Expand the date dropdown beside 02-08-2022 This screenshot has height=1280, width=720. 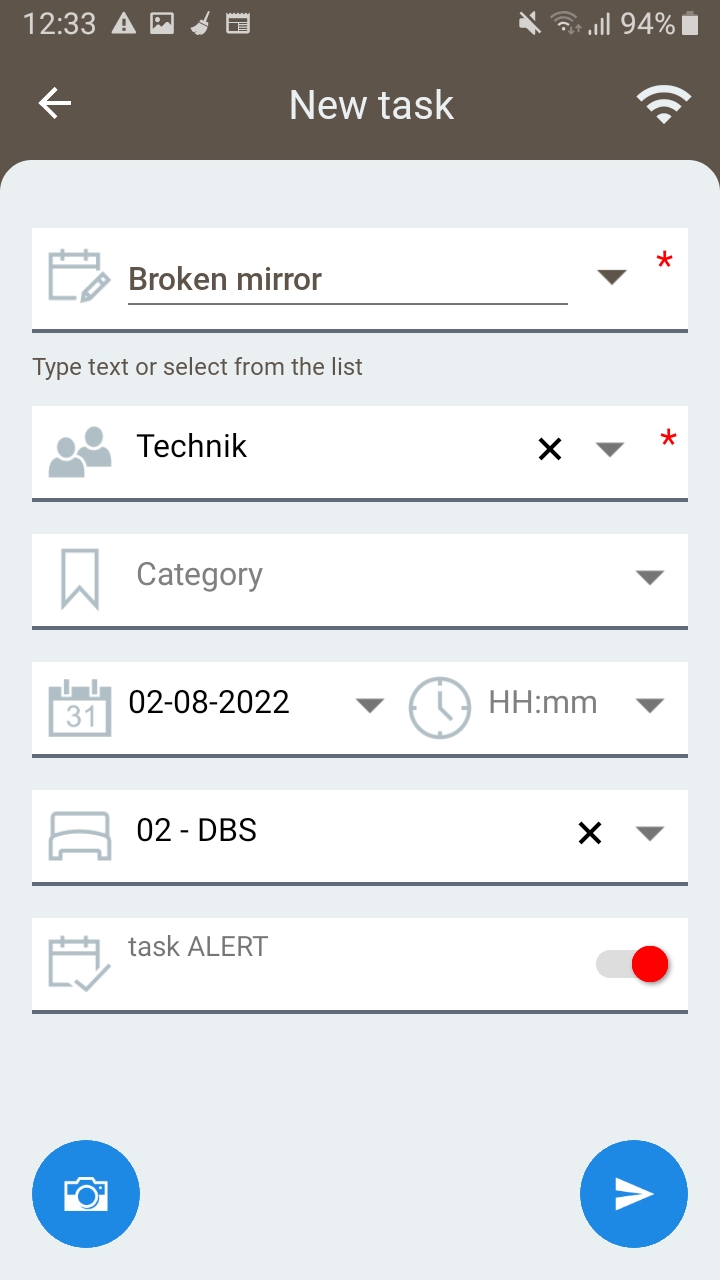[x=368, y=705]
